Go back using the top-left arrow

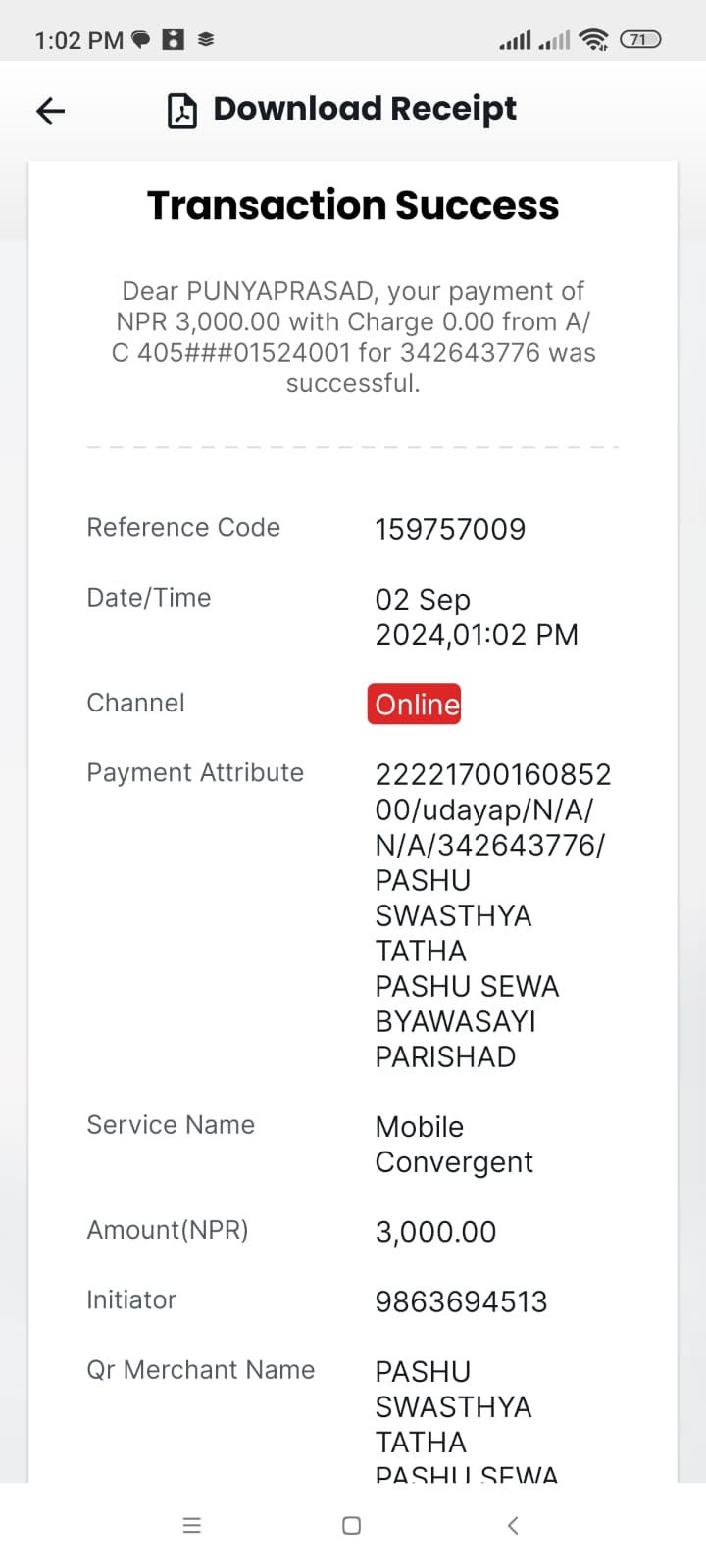pyautogui.click(x=50, y=111)
